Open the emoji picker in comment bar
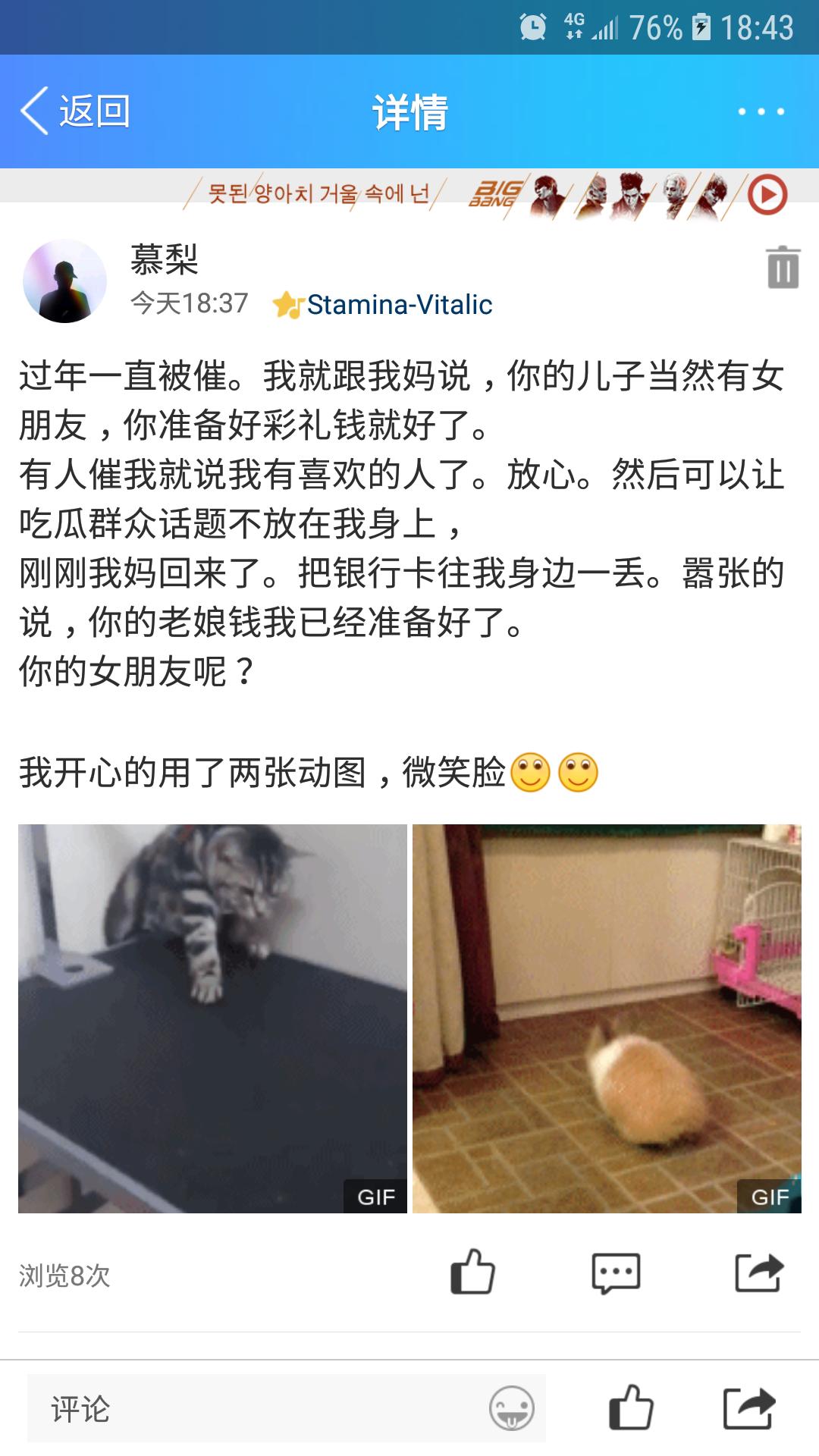 point(512,1409)
